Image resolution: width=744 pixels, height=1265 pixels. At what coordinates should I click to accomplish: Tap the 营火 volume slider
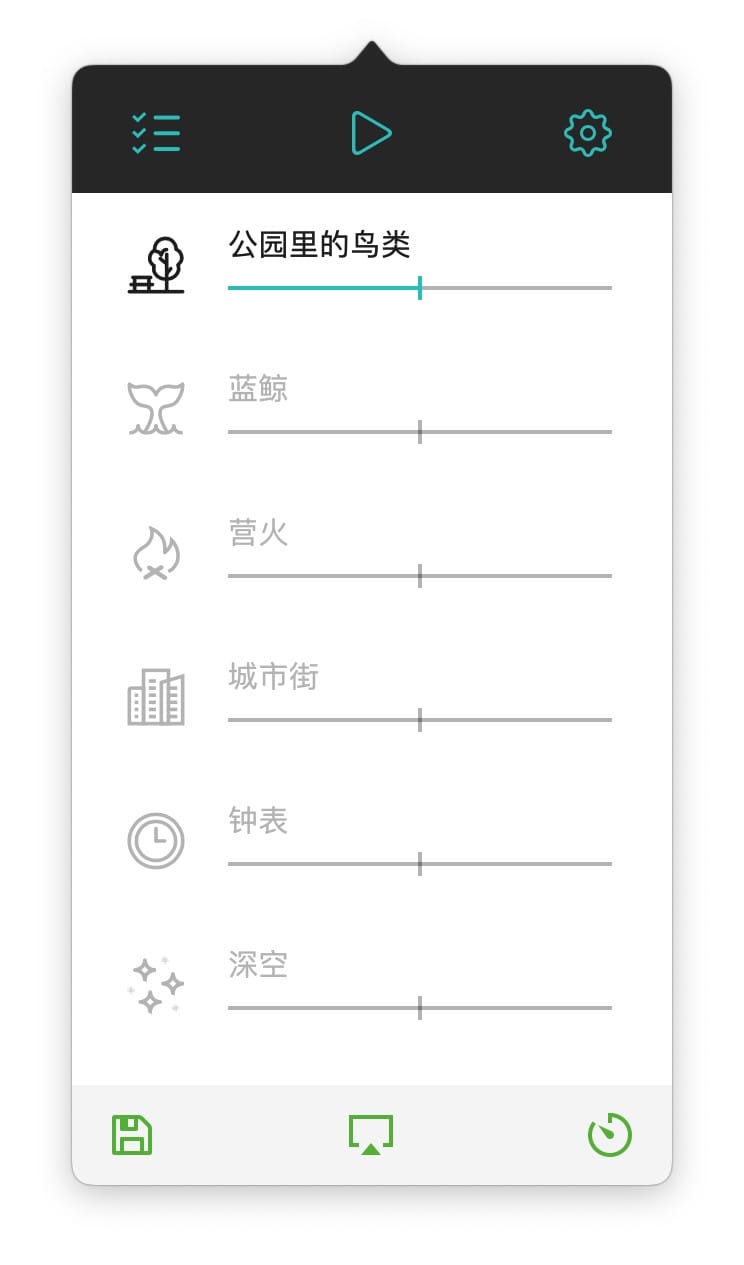[420, 576]
